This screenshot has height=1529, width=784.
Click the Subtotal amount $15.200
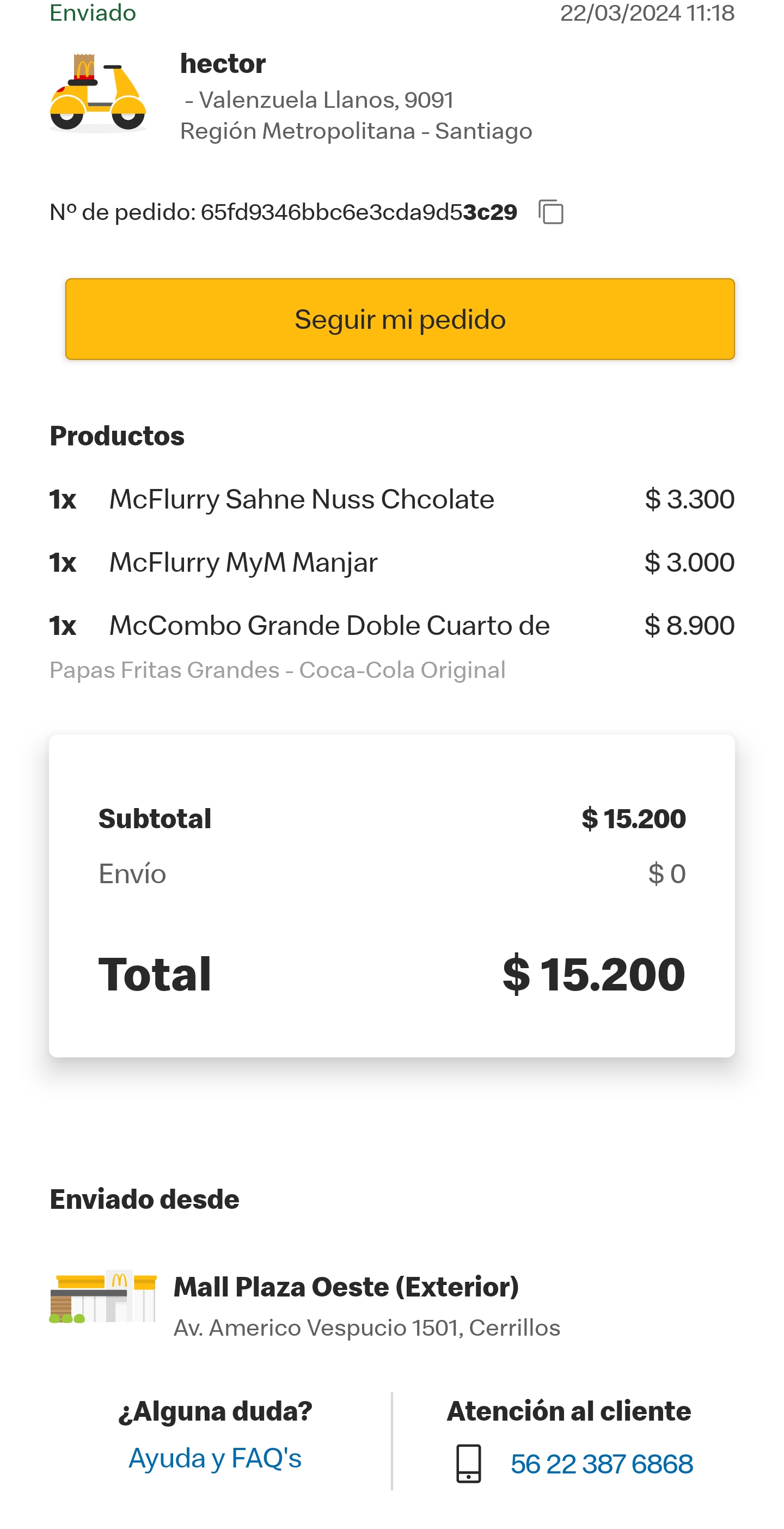pos(633,819)
